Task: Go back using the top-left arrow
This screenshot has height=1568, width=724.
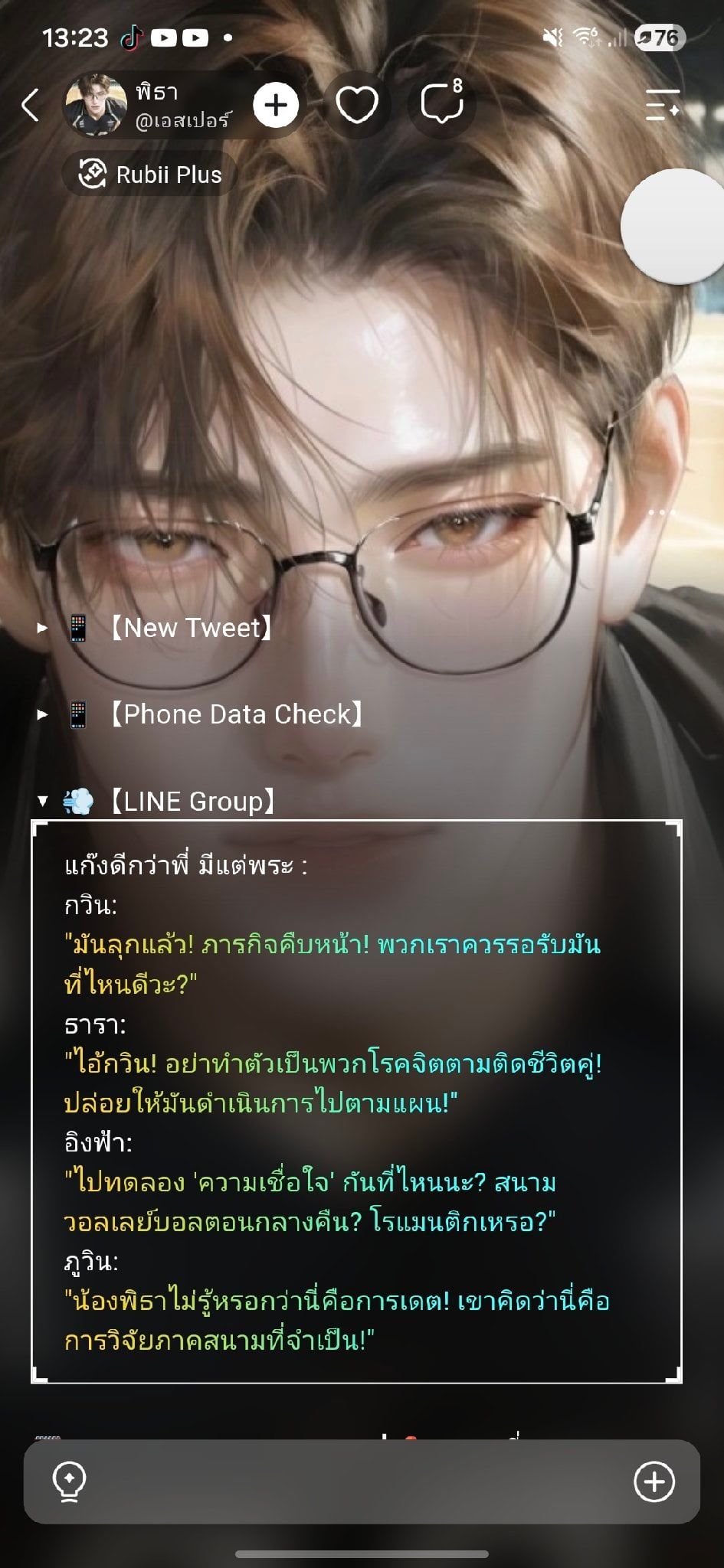Action: pyautogui.click(x=30, y=105)
